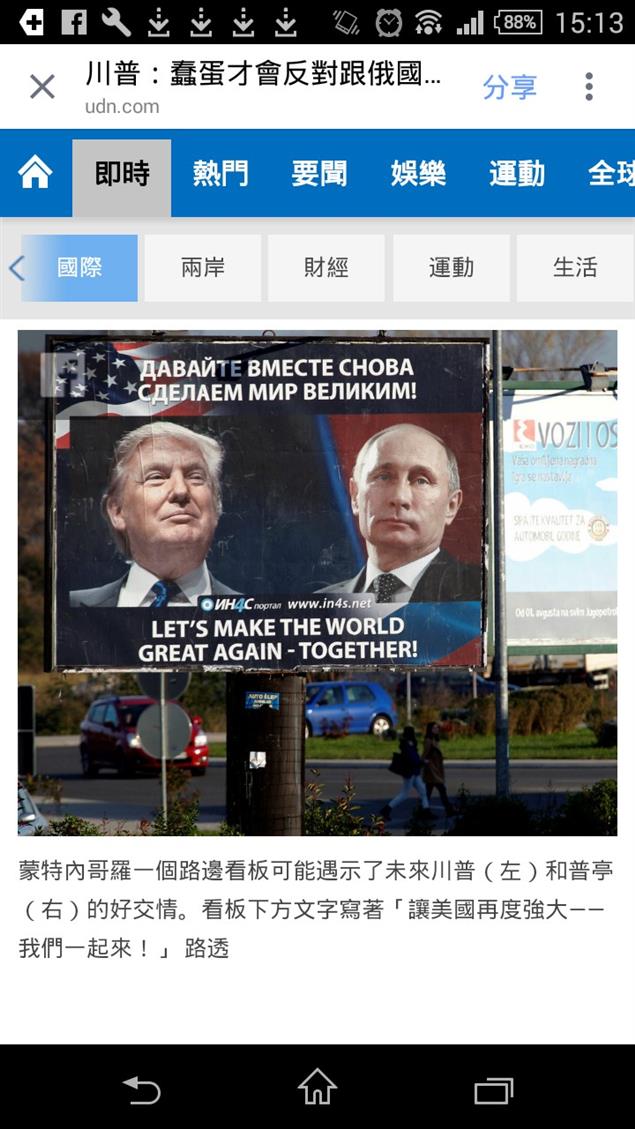Go back with the system back button
The image size is (635, 1129).
click(x=141, y=1089)
